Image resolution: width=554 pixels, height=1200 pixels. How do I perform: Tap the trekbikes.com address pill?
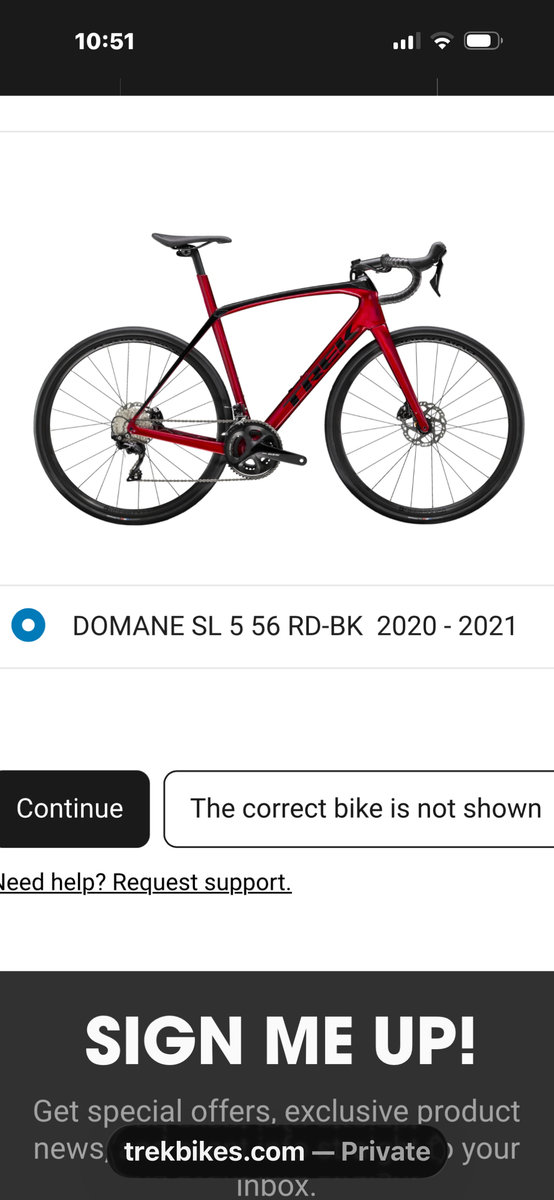(x=277, y=1152)
